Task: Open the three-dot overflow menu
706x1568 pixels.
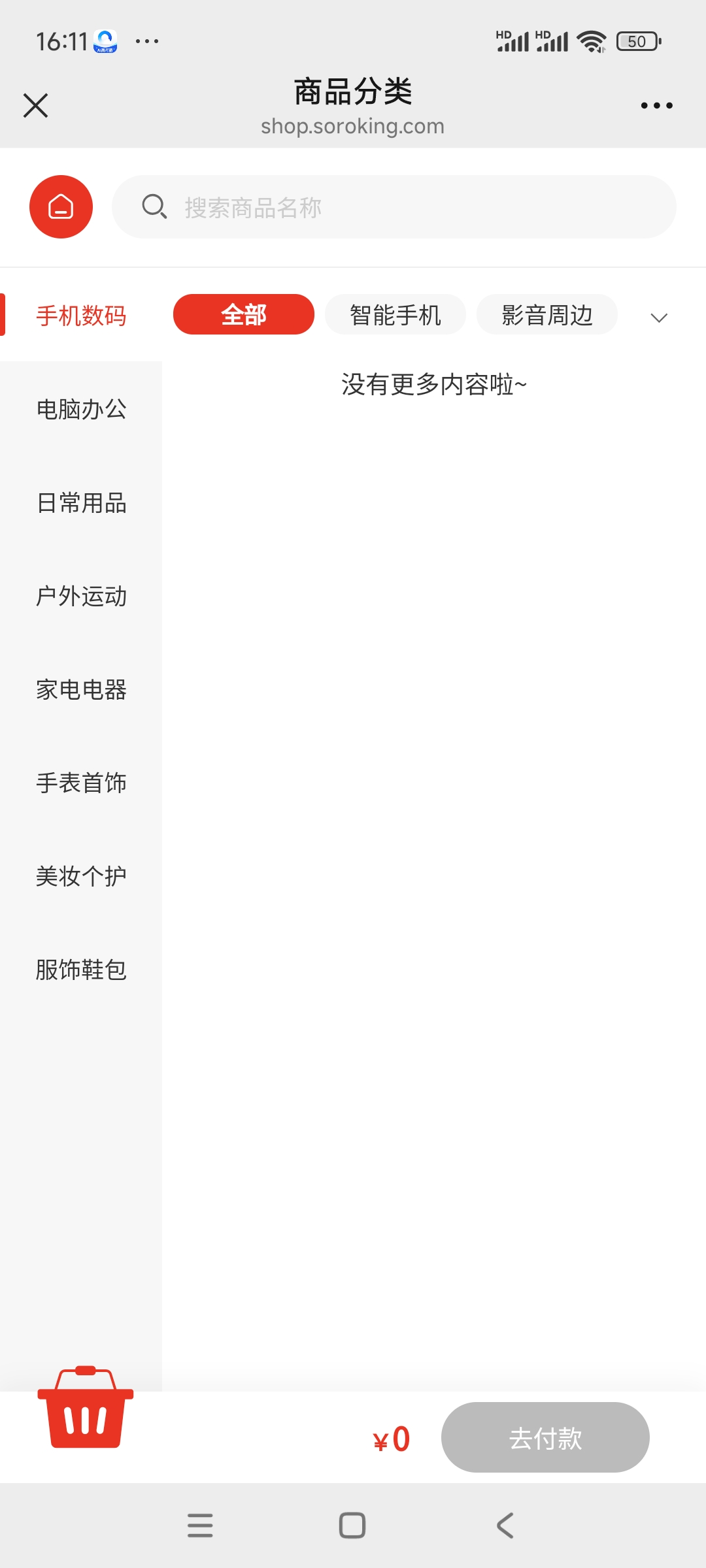Action: coord(656,105)
